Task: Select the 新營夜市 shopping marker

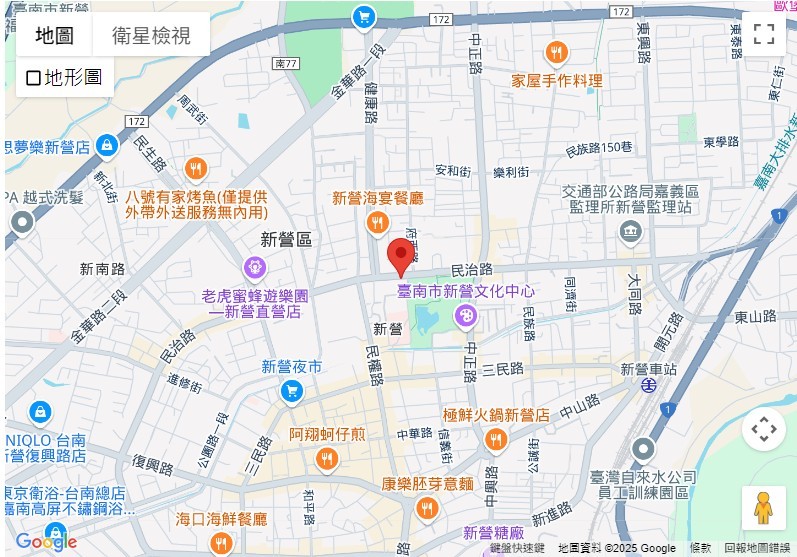Action: tap(292, 390)
